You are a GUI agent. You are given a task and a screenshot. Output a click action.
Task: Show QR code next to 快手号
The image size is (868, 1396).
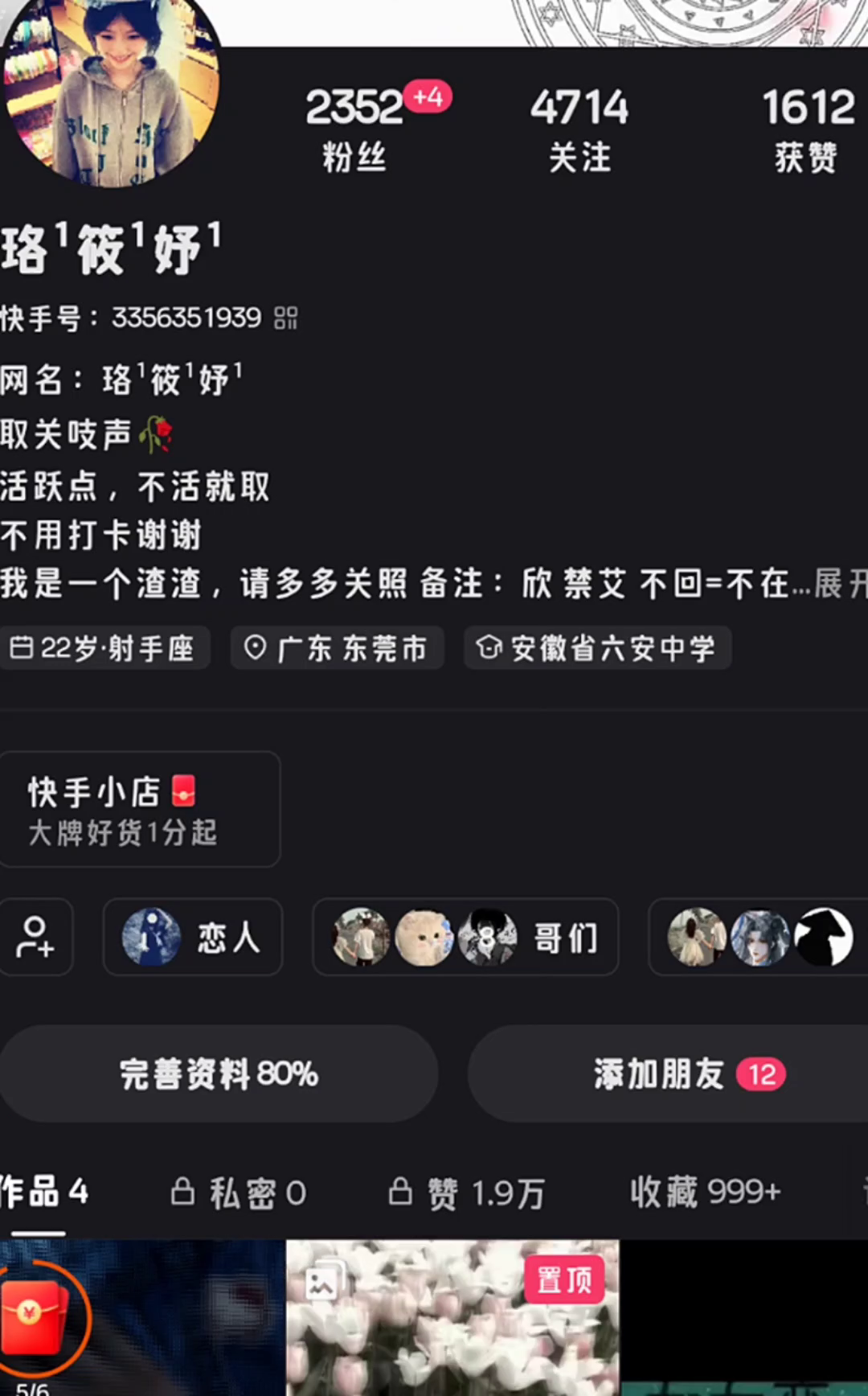tap(285, 318)
